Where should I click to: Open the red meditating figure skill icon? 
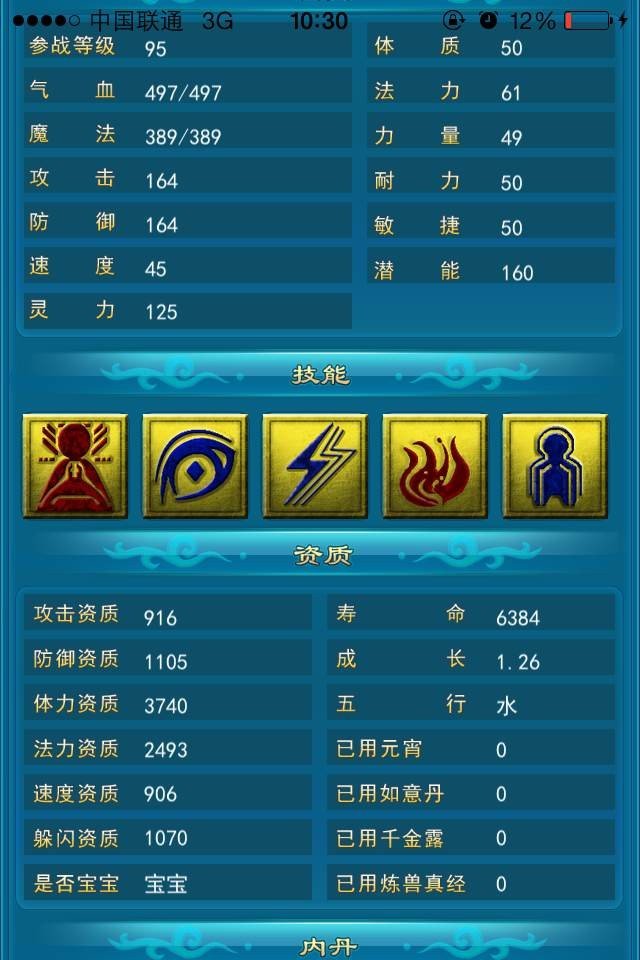click(75, 466)
